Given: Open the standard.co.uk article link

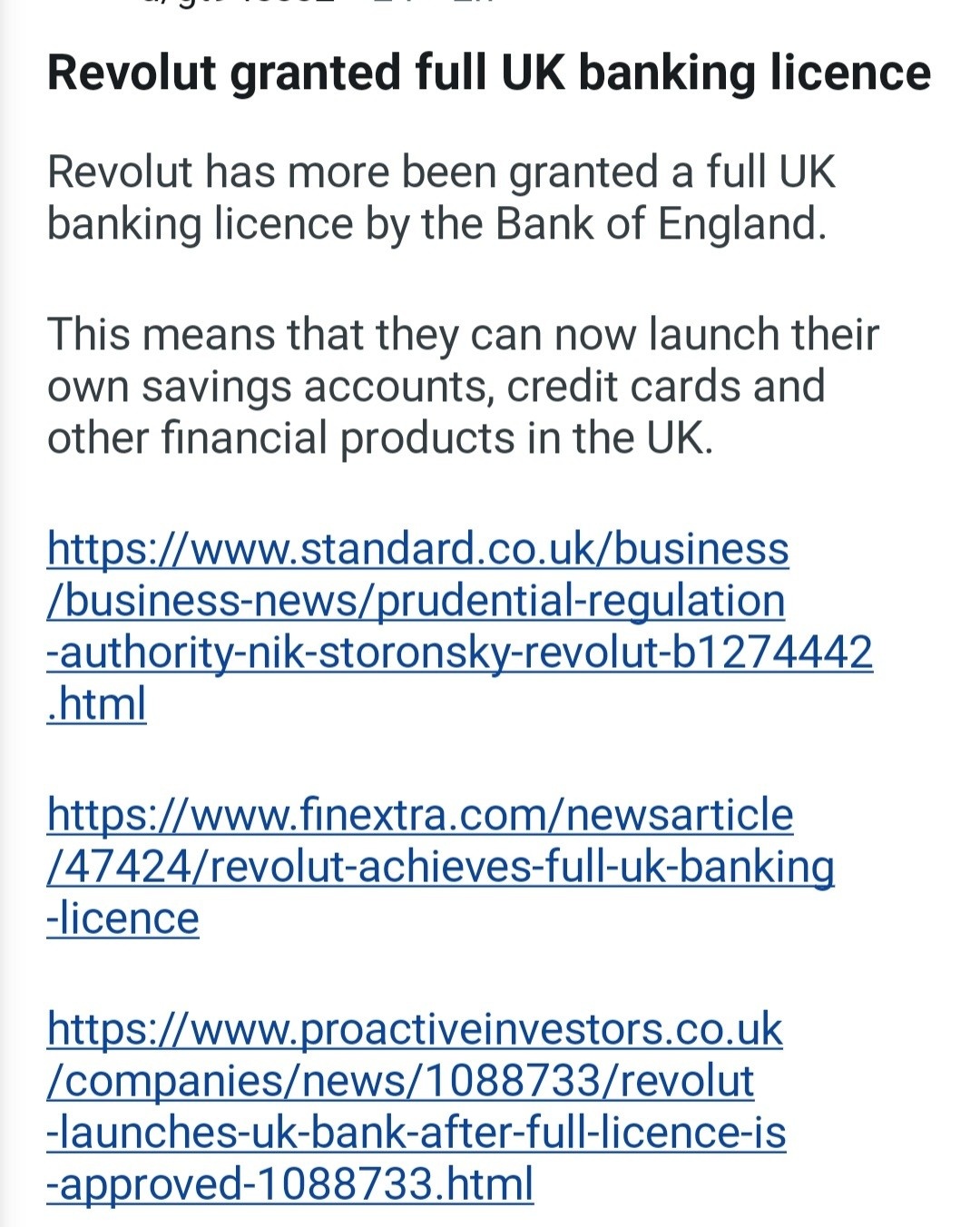Looking at the screenshot, I should click(x=417, y=601).
